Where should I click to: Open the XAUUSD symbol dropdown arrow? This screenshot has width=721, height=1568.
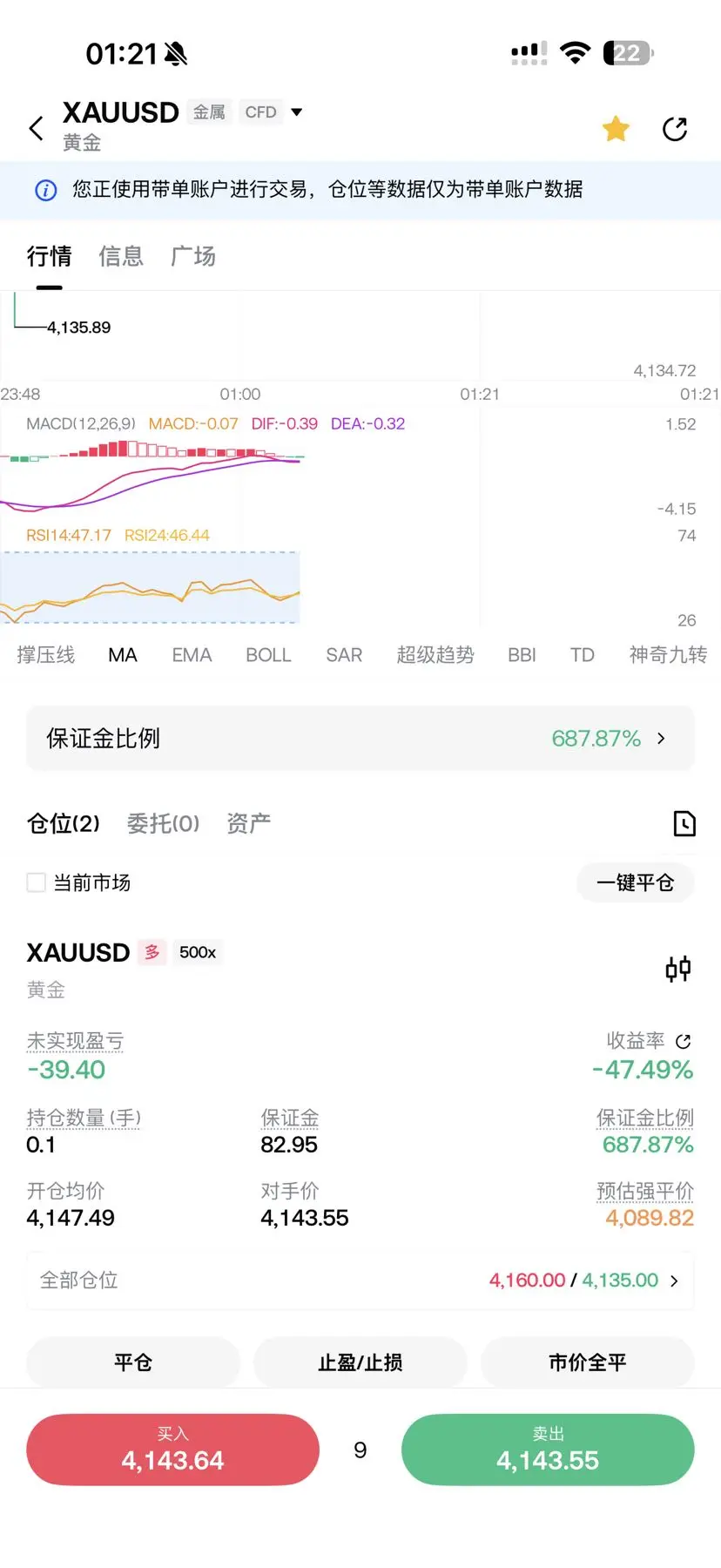coord(296,112)
